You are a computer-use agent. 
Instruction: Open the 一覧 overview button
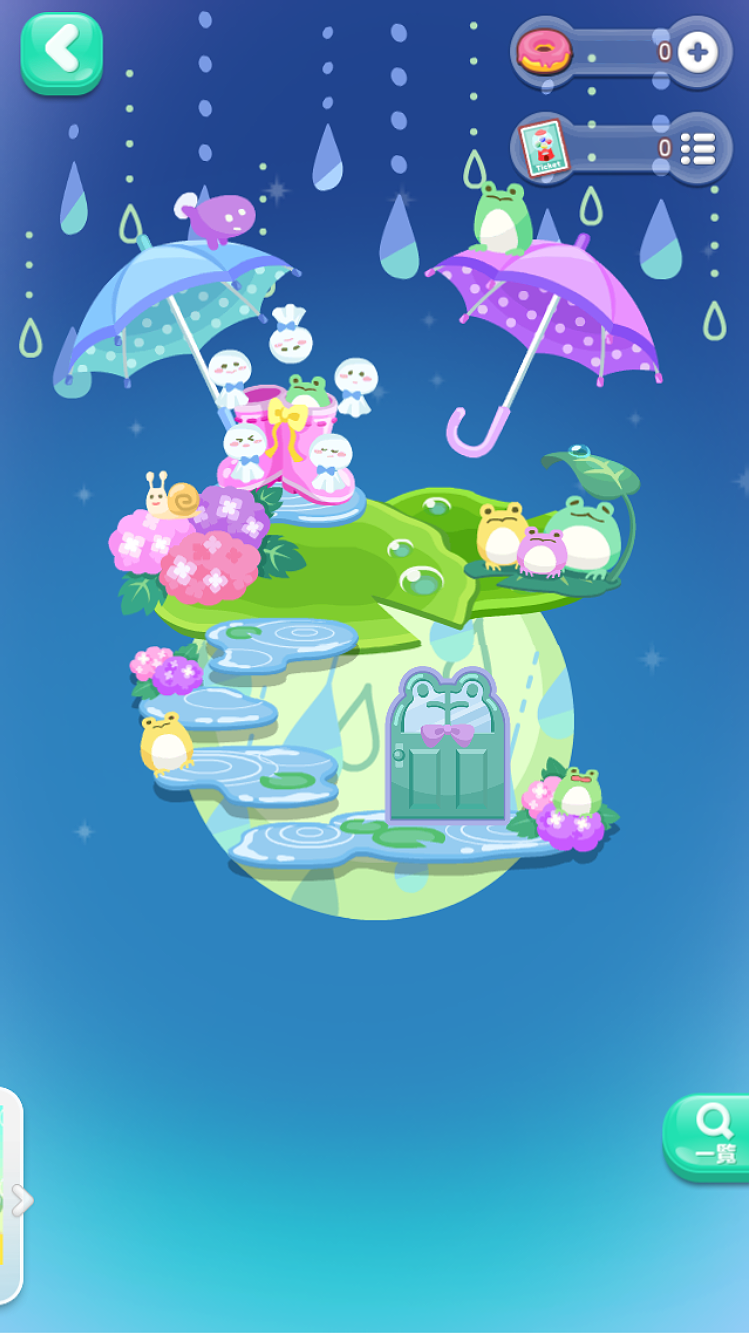709,1138
